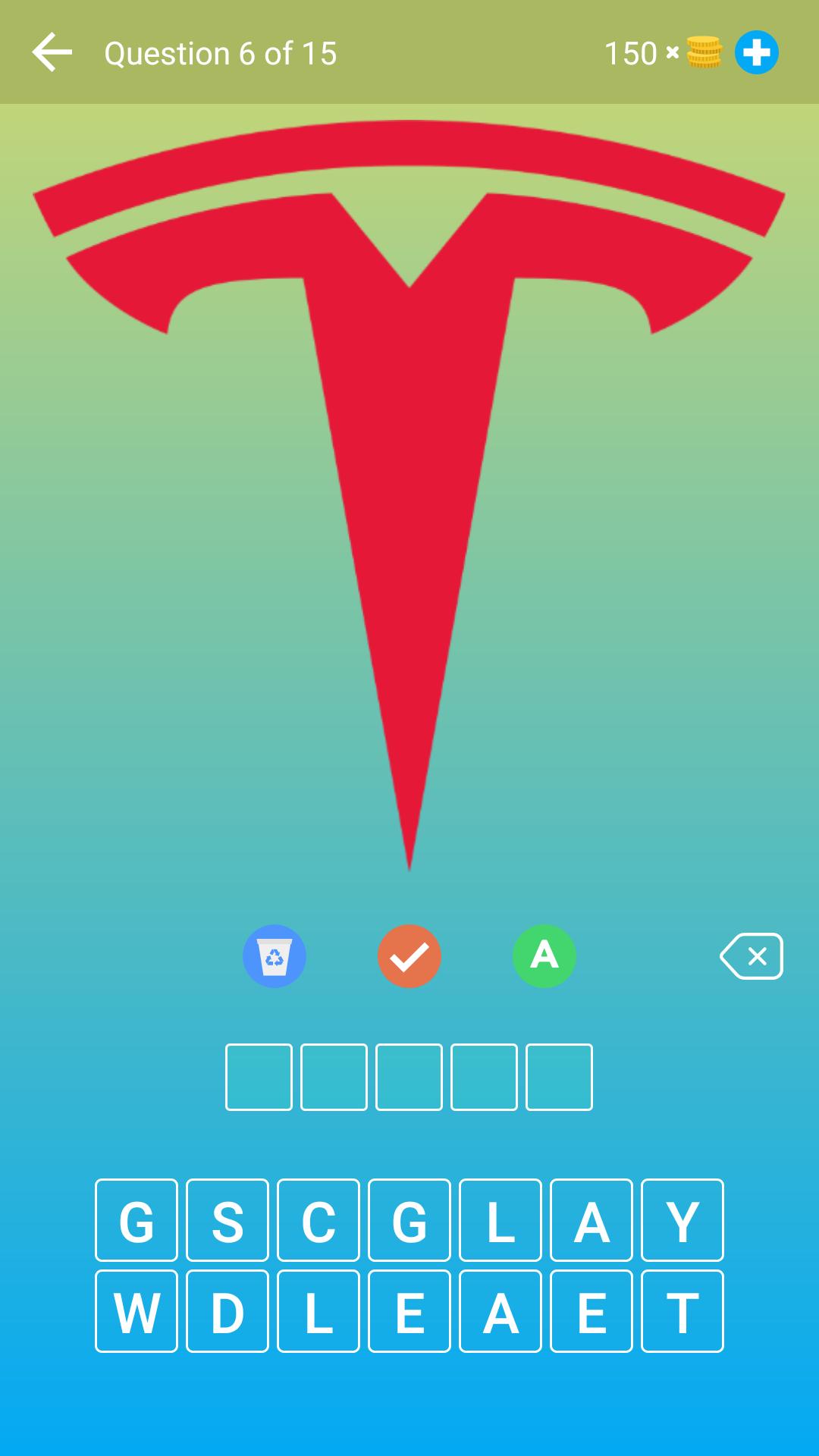Pick the letter S tile
This screenshot has height=1456, width=819.
tap(227, 1220)
